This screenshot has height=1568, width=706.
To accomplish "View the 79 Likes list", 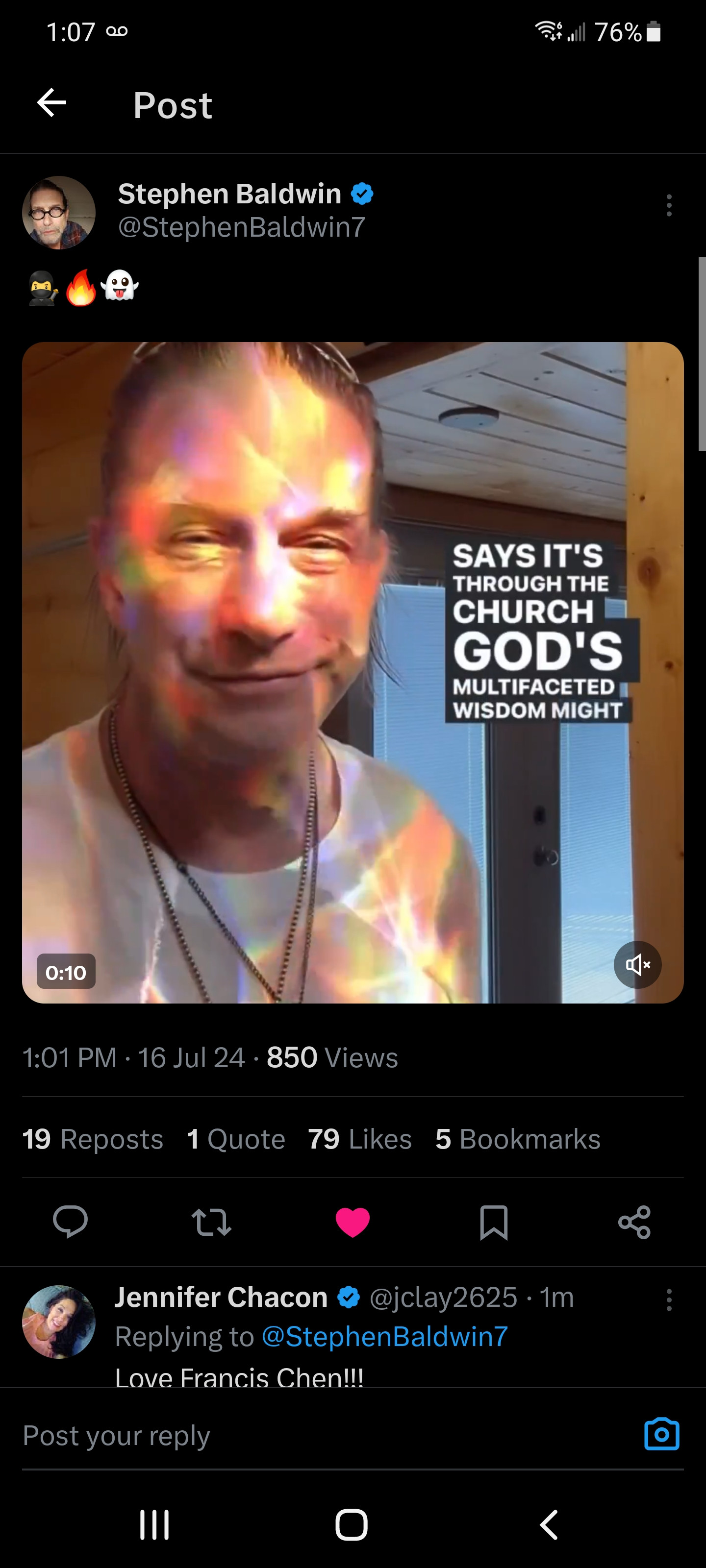I will 359,1139.
